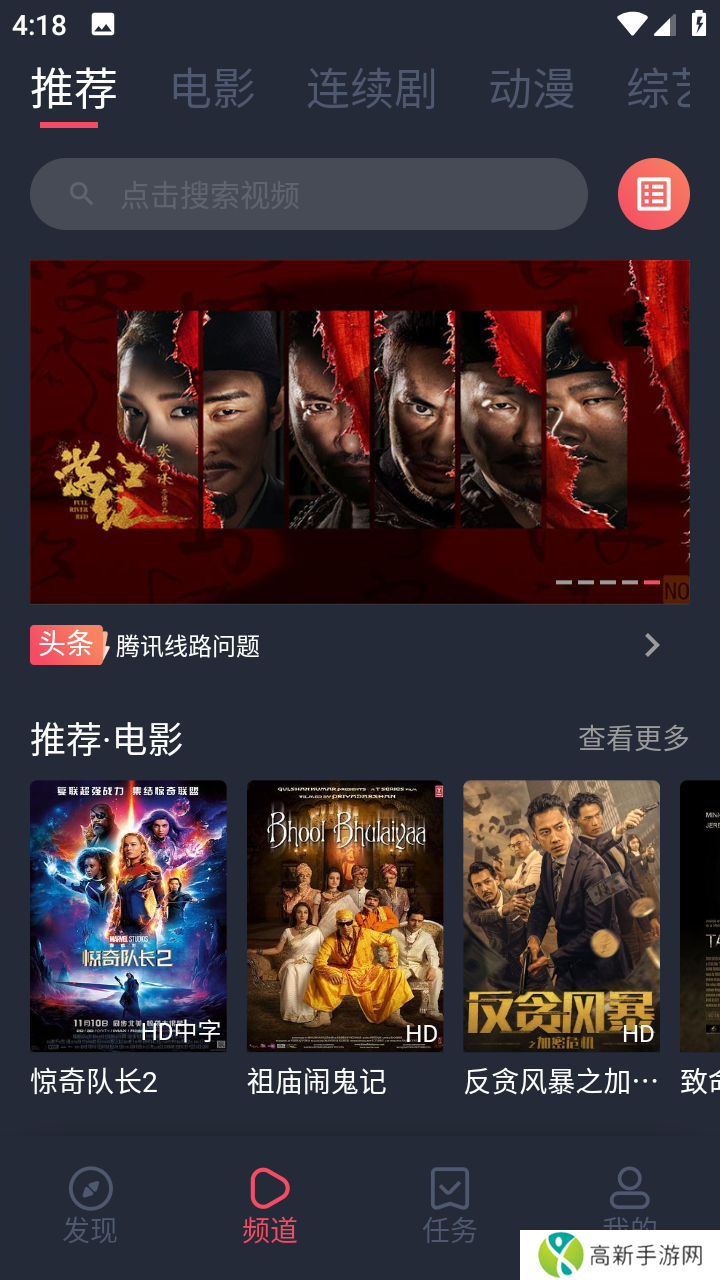720x1280 pixels.
Task: Tap the 我的 profile person icon
Action: tap(629, 1187)
